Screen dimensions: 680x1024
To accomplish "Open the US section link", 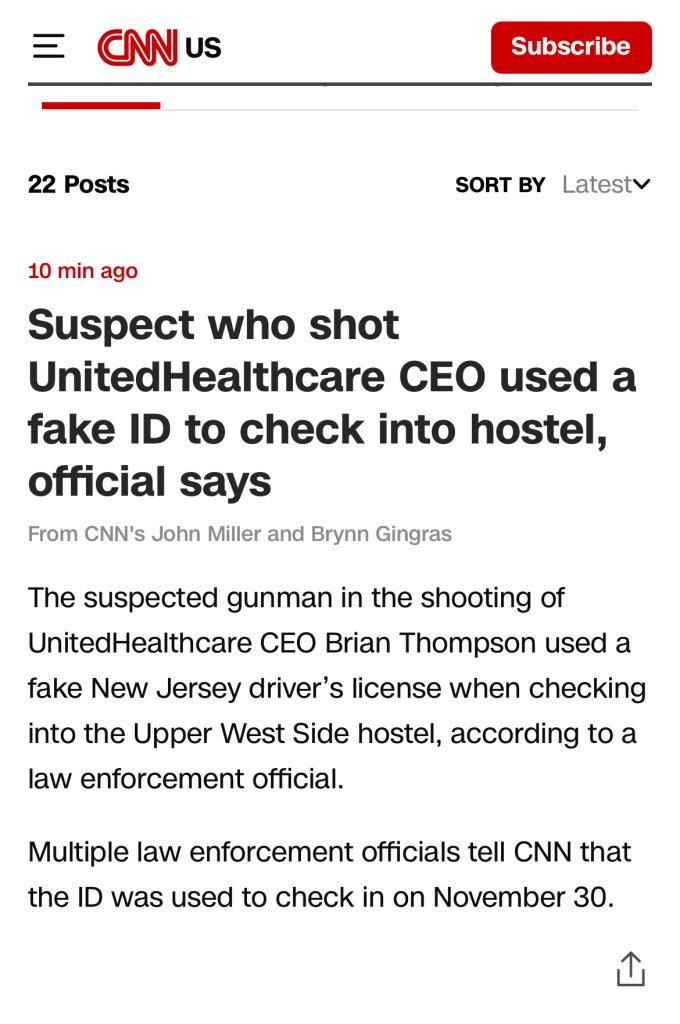I will (203, 47).
